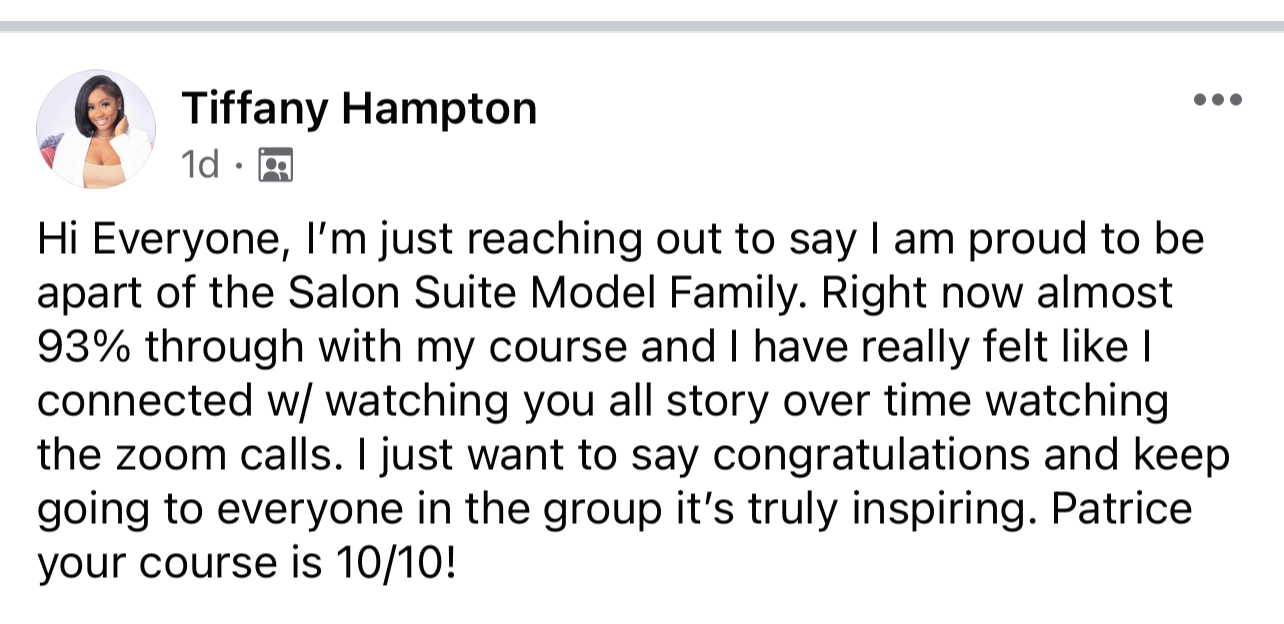The width and height of the screenshot is (1284, 624).
Task: Open Tiffany Hampton's profile picture
Action: [96, 129]
